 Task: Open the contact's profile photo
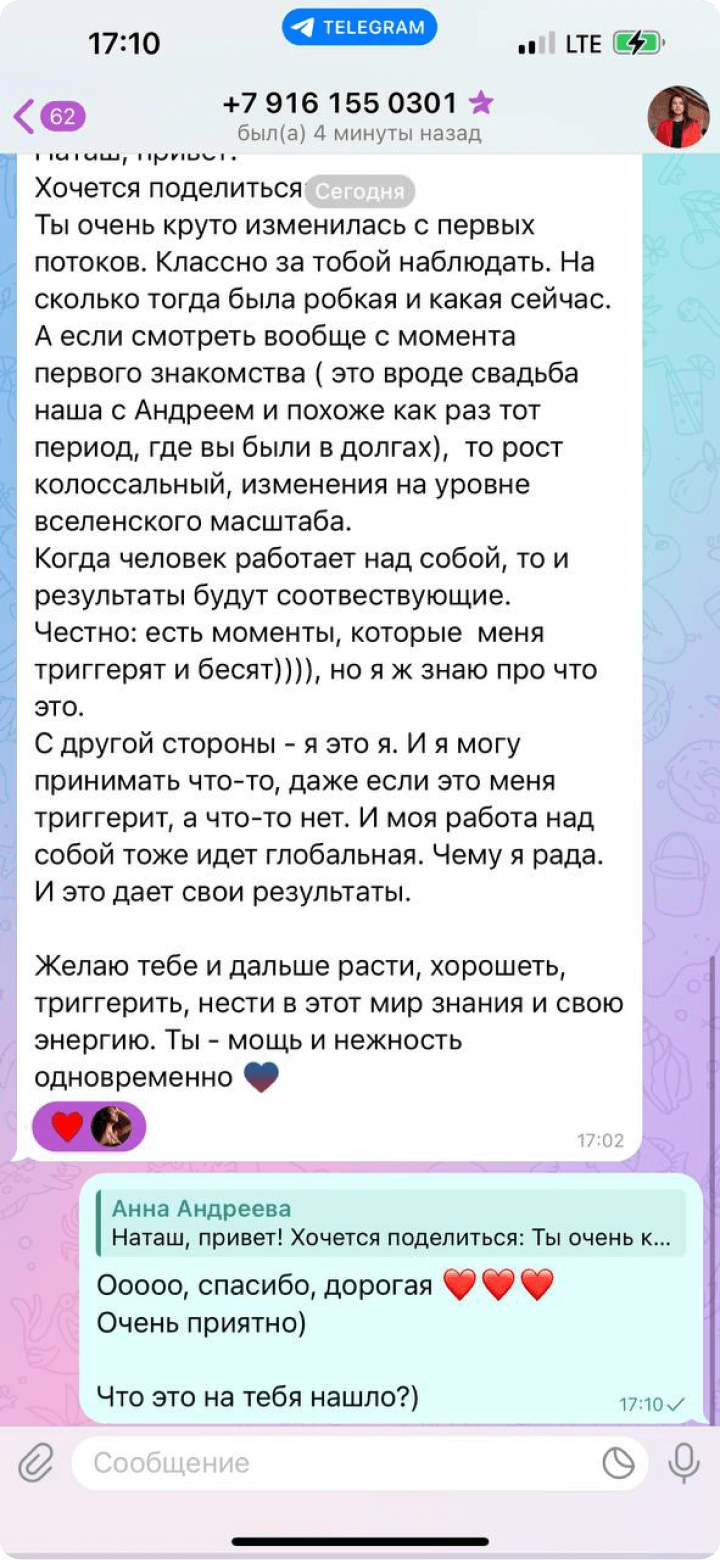click(x=678, y=116)
